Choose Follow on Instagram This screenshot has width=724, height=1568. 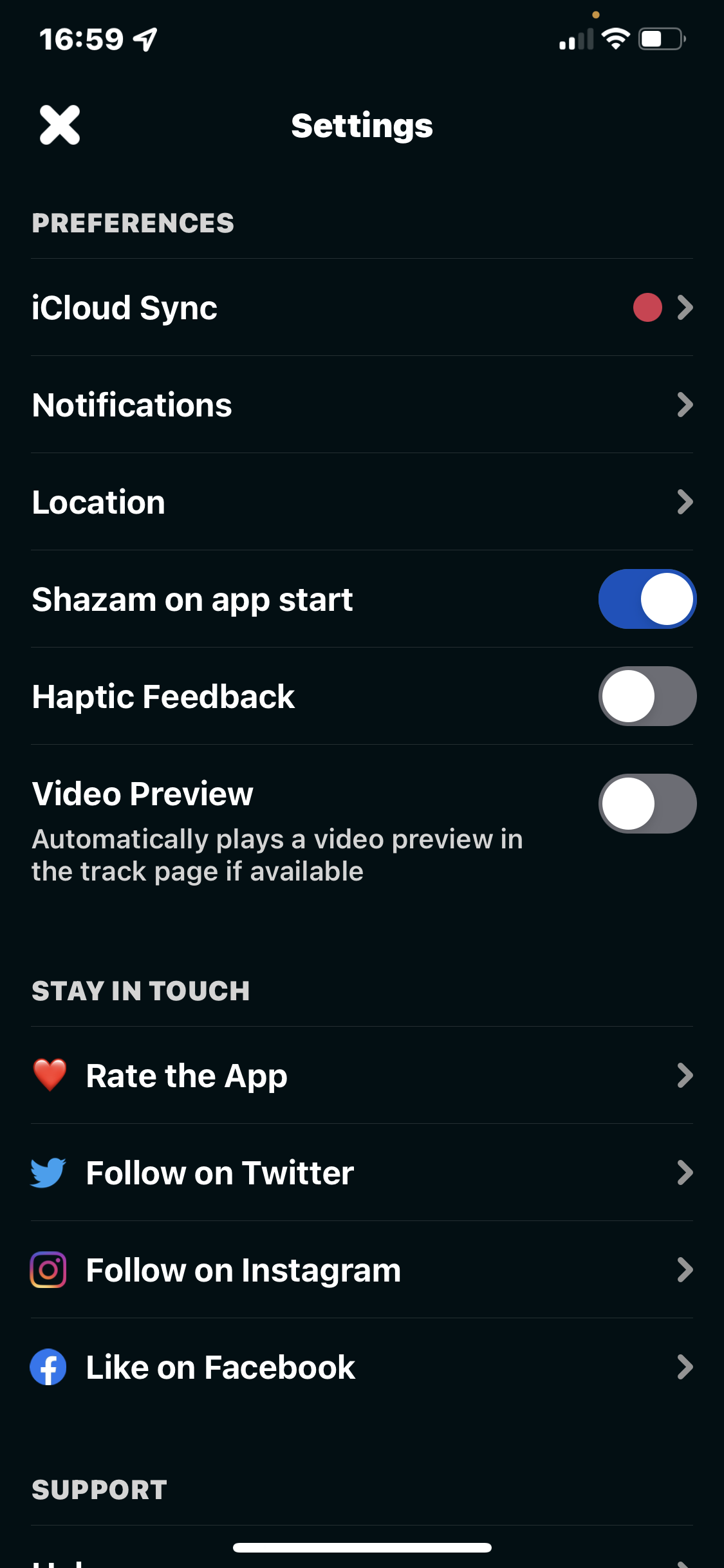coord(362,1270)
